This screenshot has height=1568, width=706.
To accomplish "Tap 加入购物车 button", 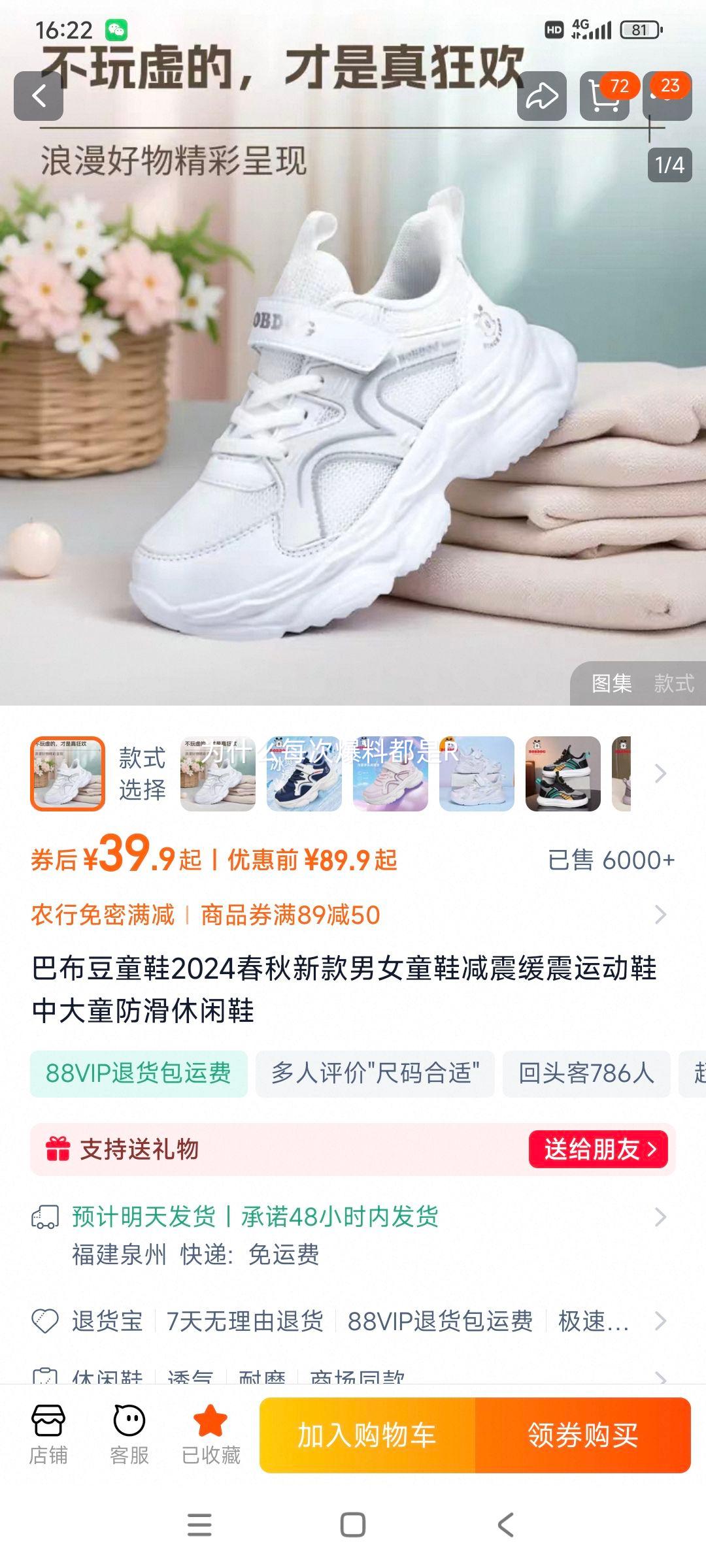I will [x=367, y=1435].
